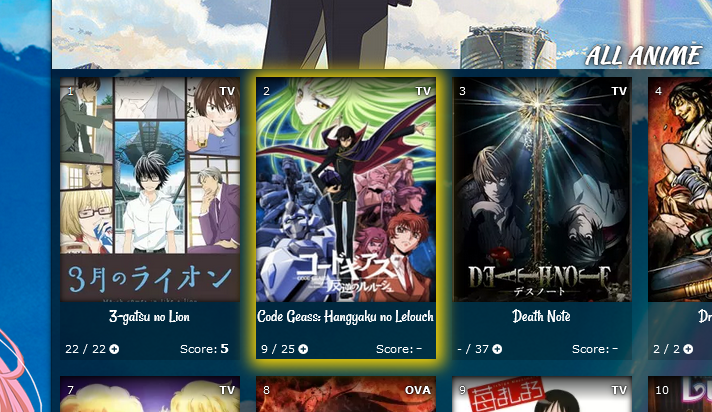Open the 3-gatsu no Lion card

point(149,190)
